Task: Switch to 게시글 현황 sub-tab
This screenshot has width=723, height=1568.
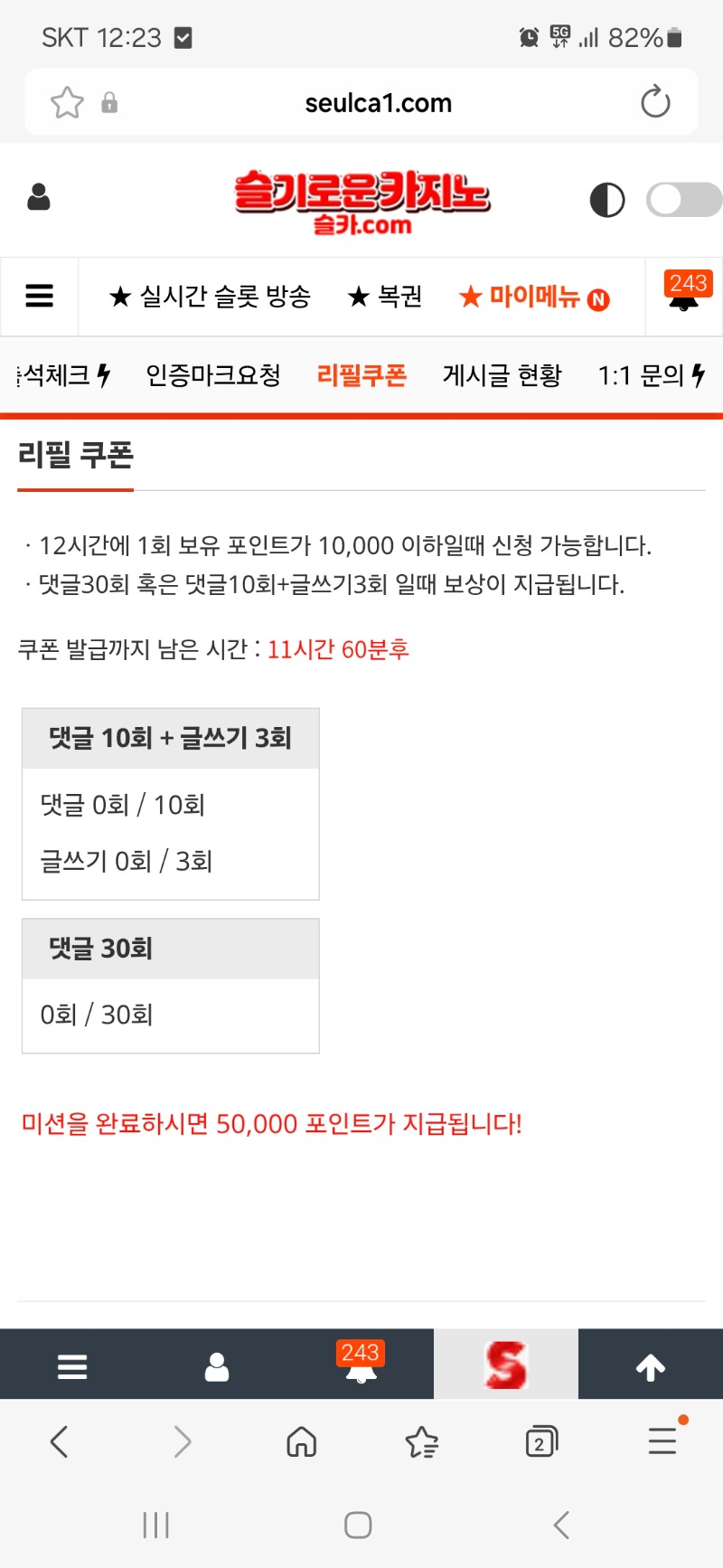Action: point(502,375)
